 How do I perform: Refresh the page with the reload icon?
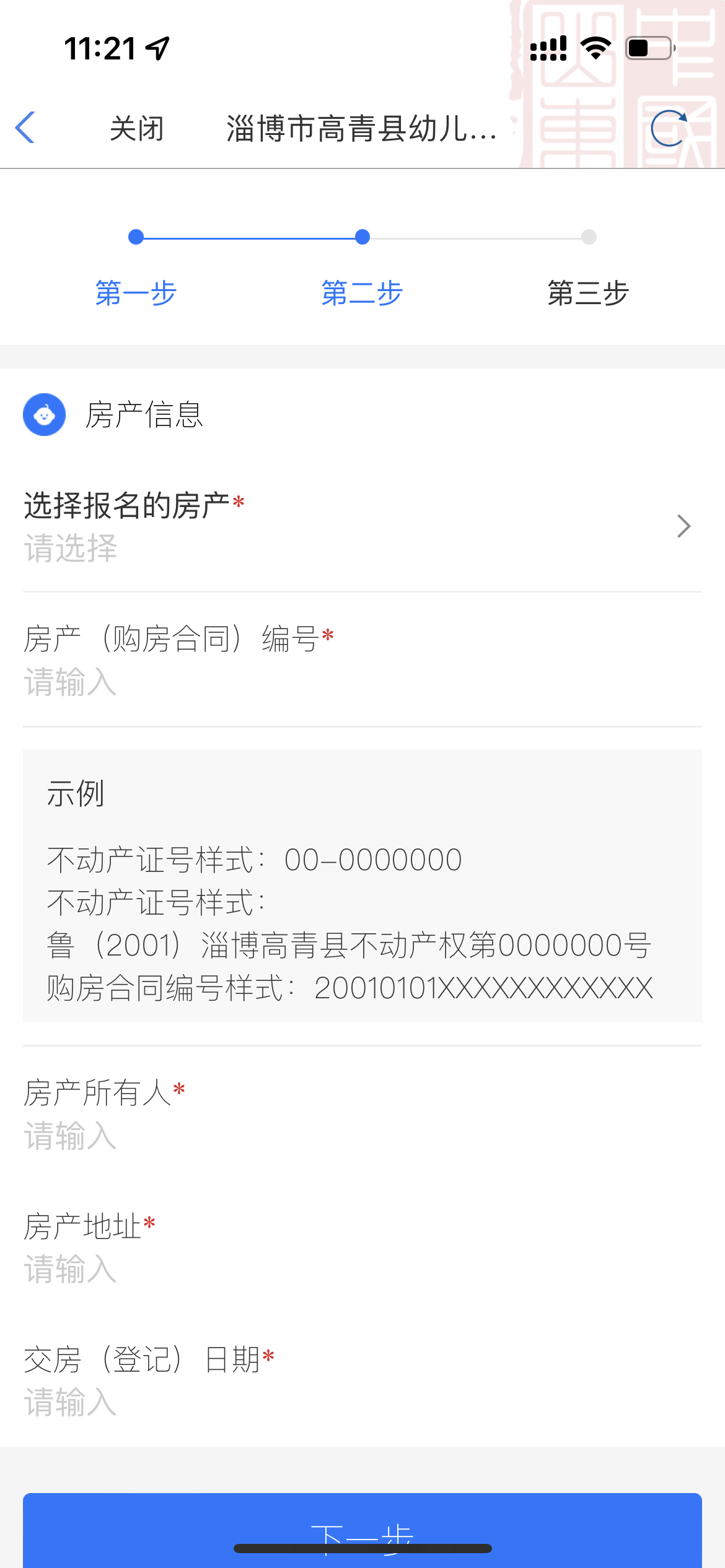669,128
